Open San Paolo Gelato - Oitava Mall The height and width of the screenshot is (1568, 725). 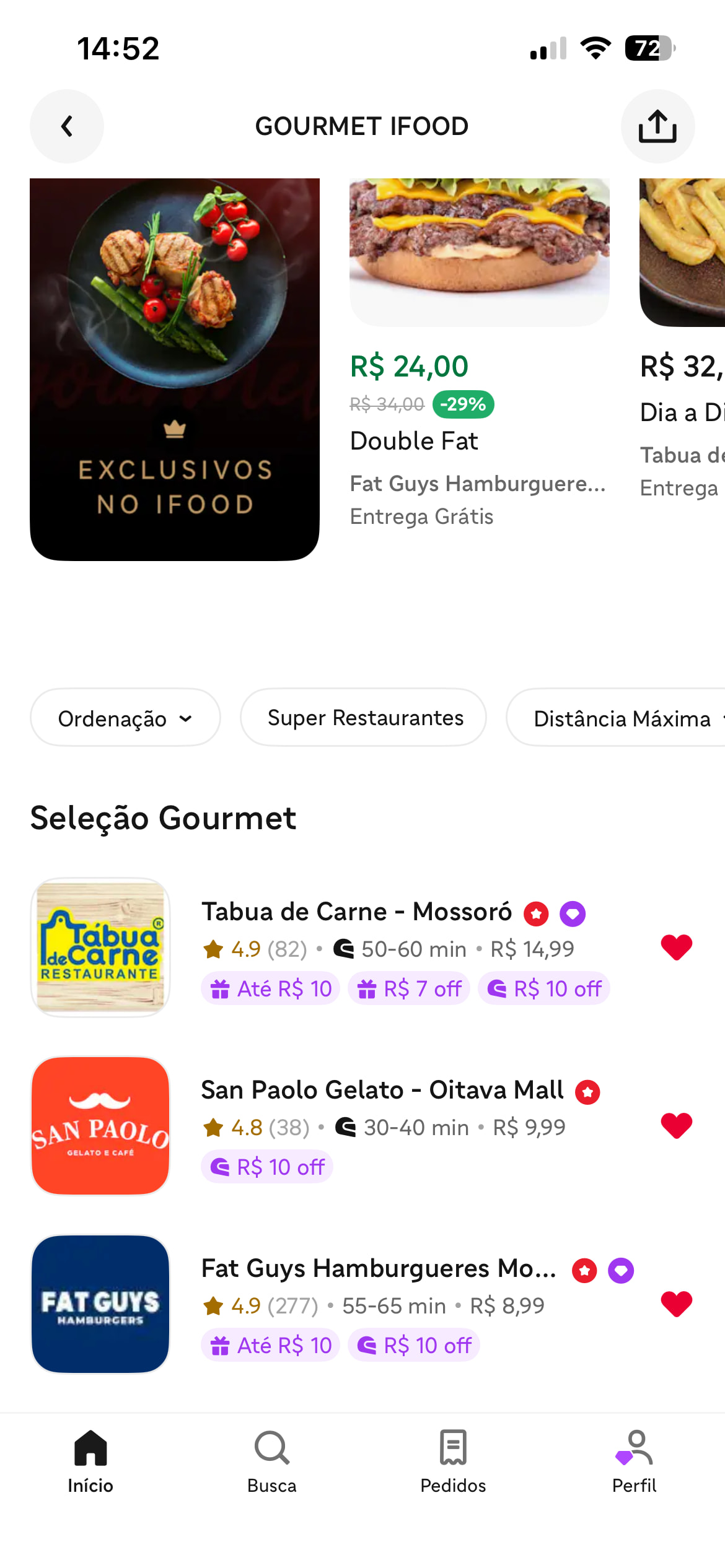382,1091
